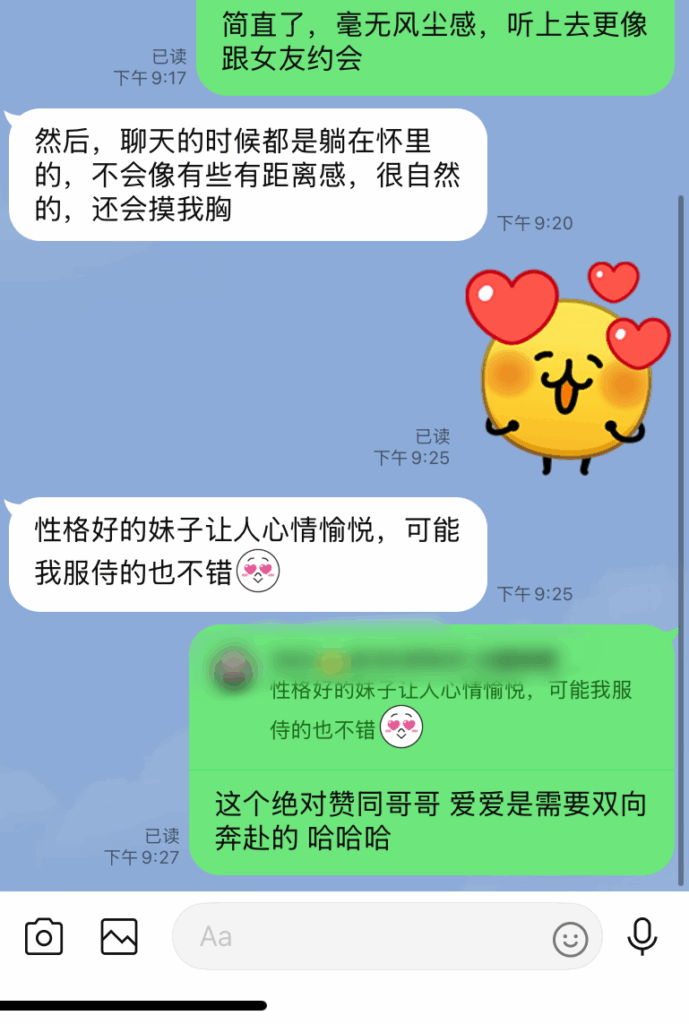Open the camera to take a photo
This screenshot has width=689, height=1024.
[44, 937]
